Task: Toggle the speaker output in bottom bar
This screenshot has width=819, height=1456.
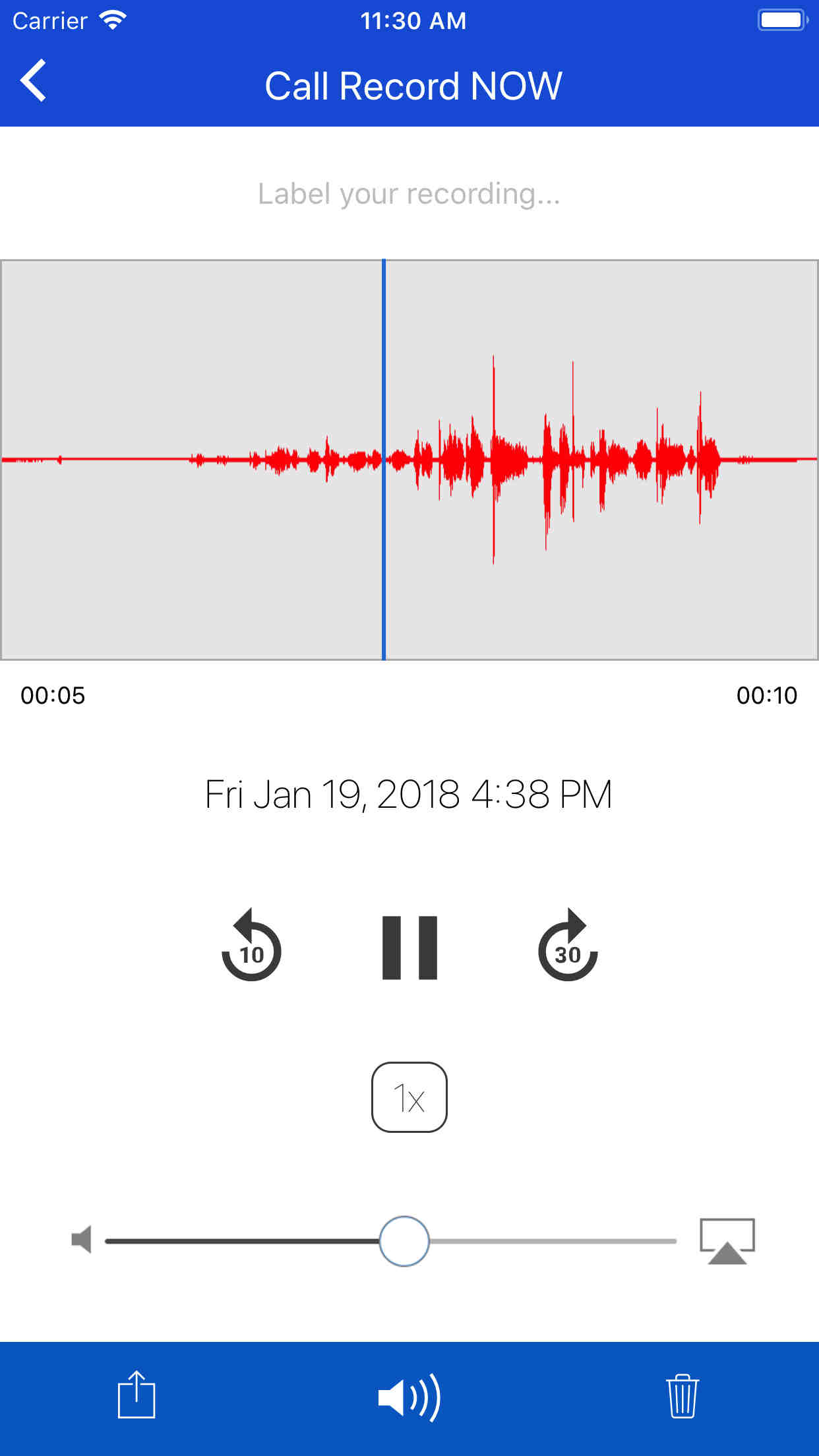Action: coord(409,1397)
